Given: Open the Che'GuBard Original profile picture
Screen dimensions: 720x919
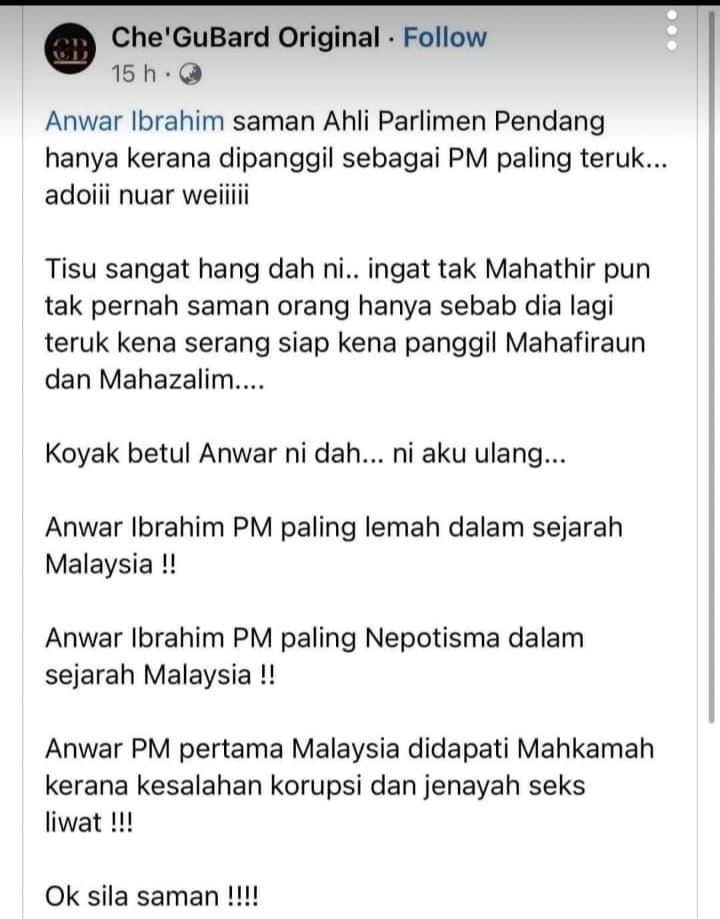Looking at the screenshot, I should pos(71,50).
